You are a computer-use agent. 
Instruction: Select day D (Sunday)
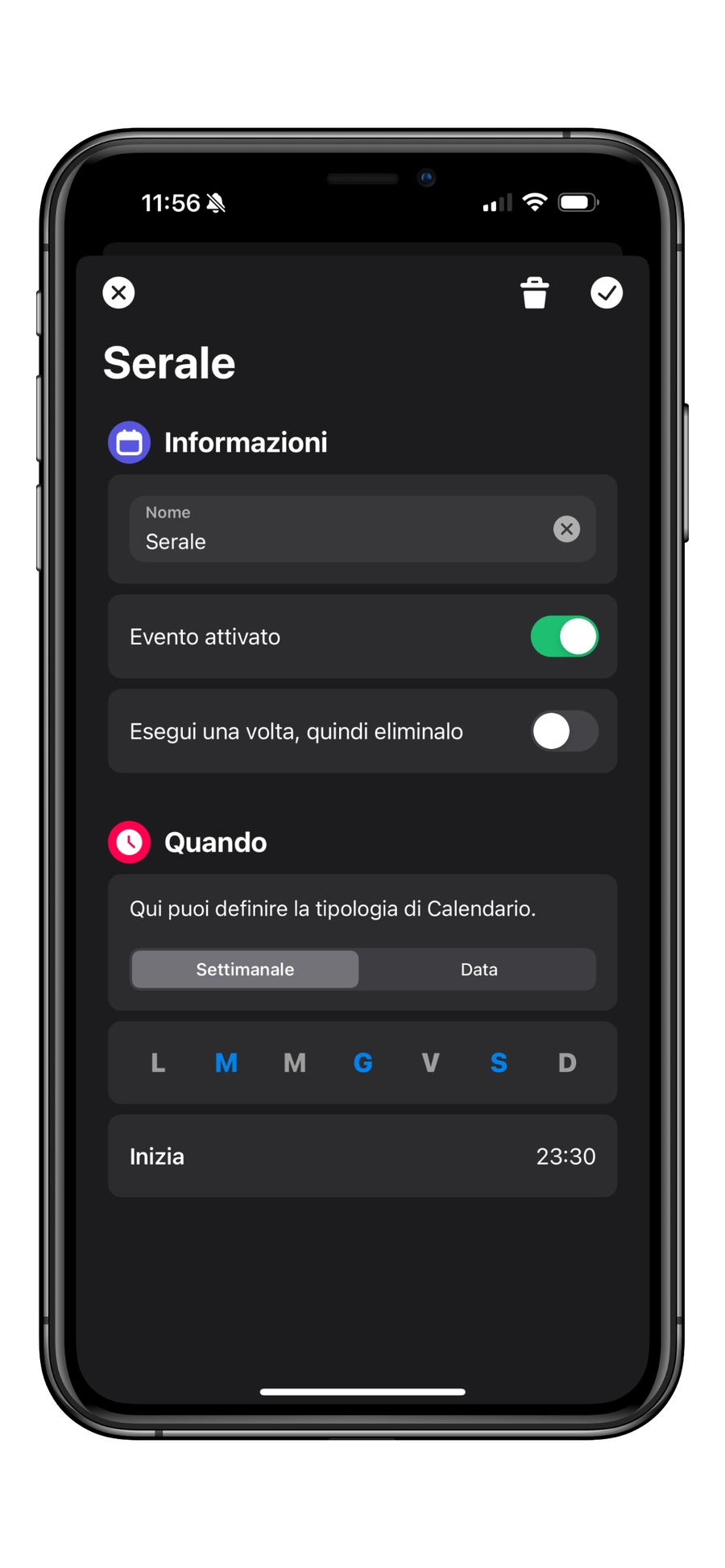click(x=567, y=1063)
